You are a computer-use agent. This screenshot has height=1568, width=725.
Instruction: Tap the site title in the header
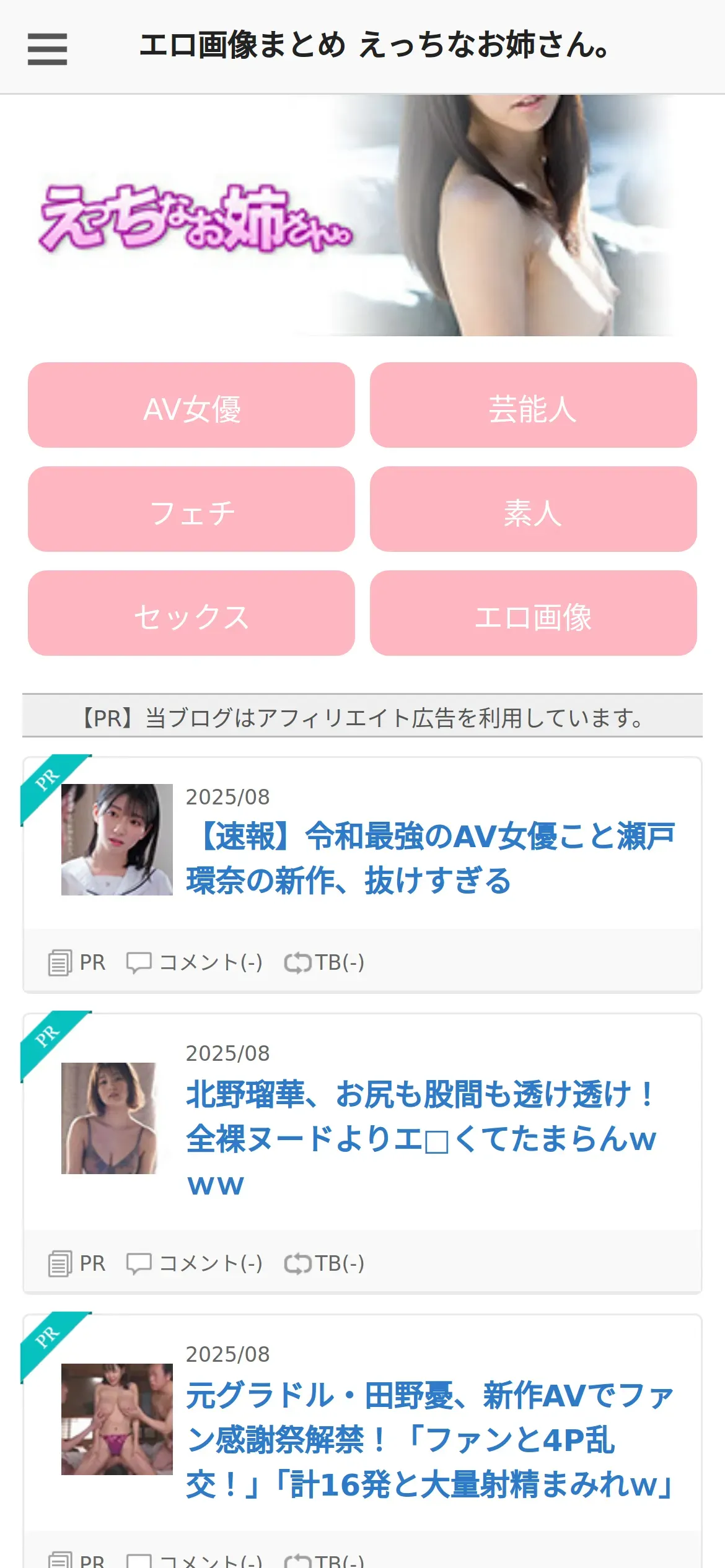pos(374,46)
